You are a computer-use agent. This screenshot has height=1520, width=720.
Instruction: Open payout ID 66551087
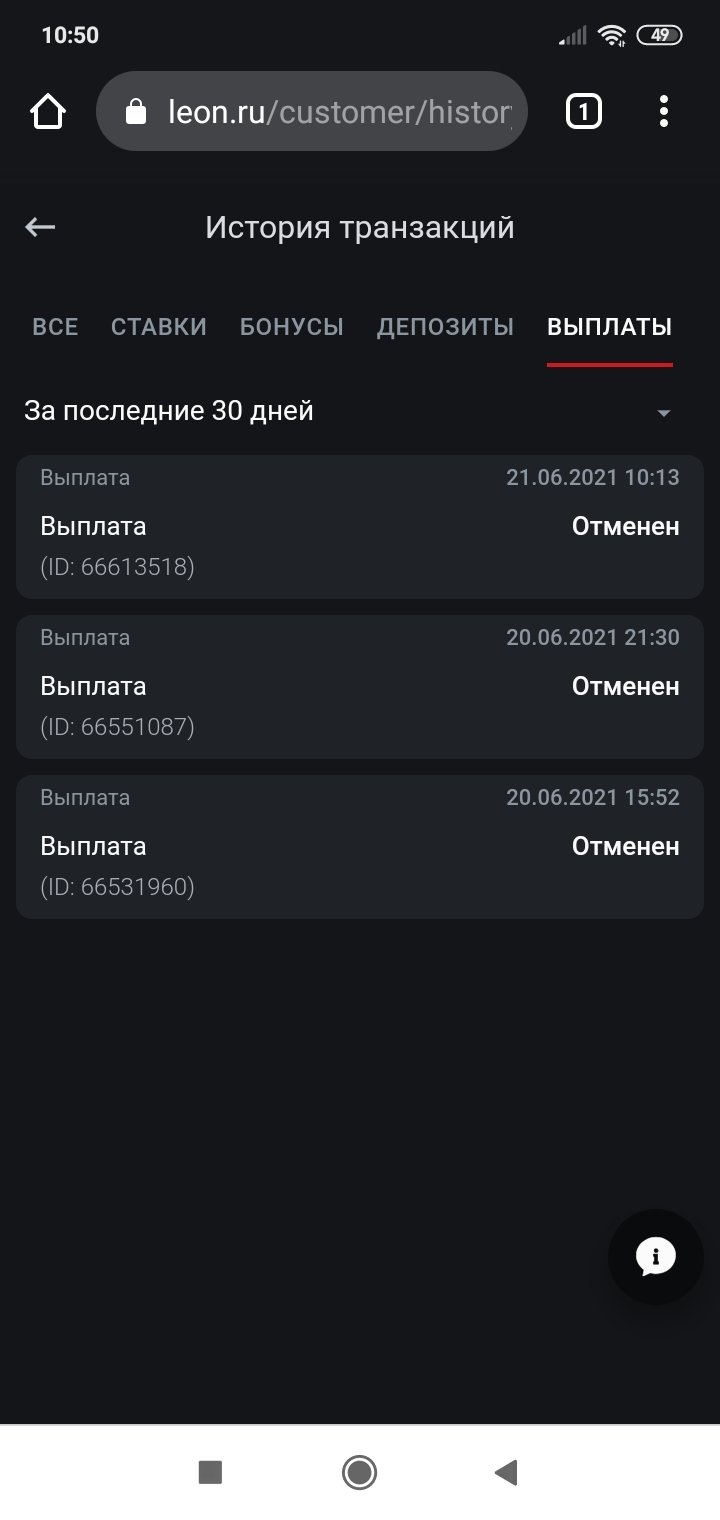coord(360,687)
